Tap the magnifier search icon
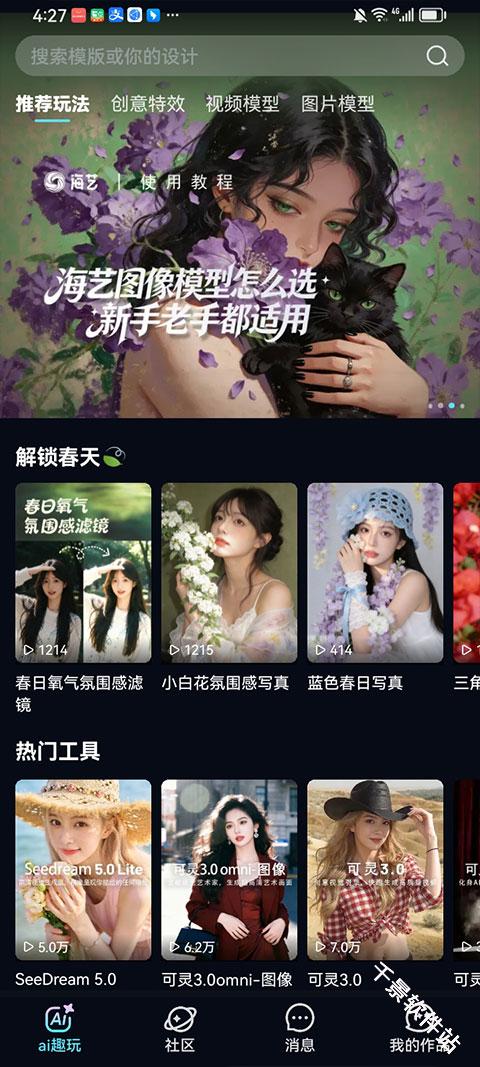The height and width of the screenshot is (1067, 480). coord(437,56)
